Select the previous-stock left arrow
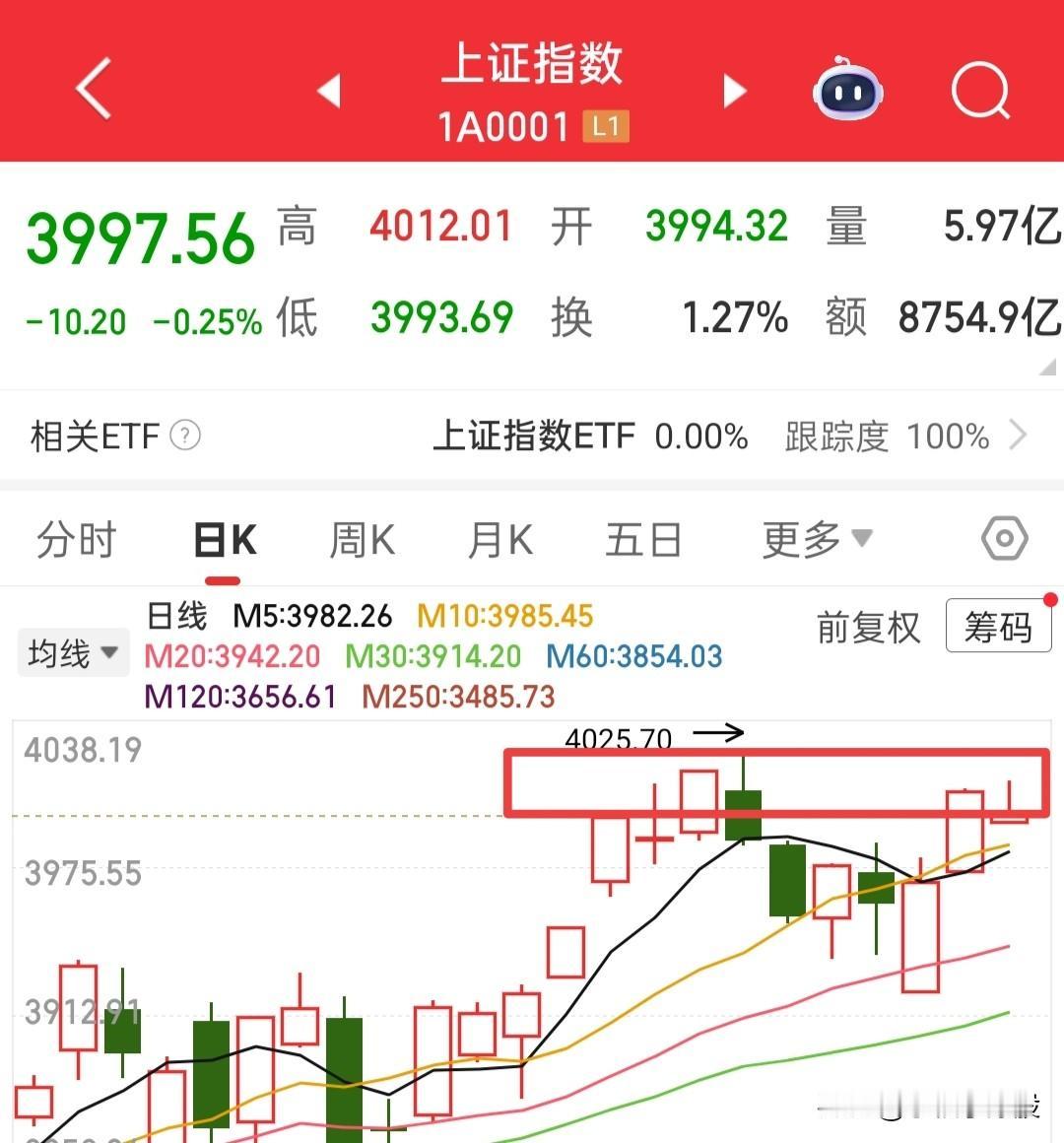 click(329, 90)
